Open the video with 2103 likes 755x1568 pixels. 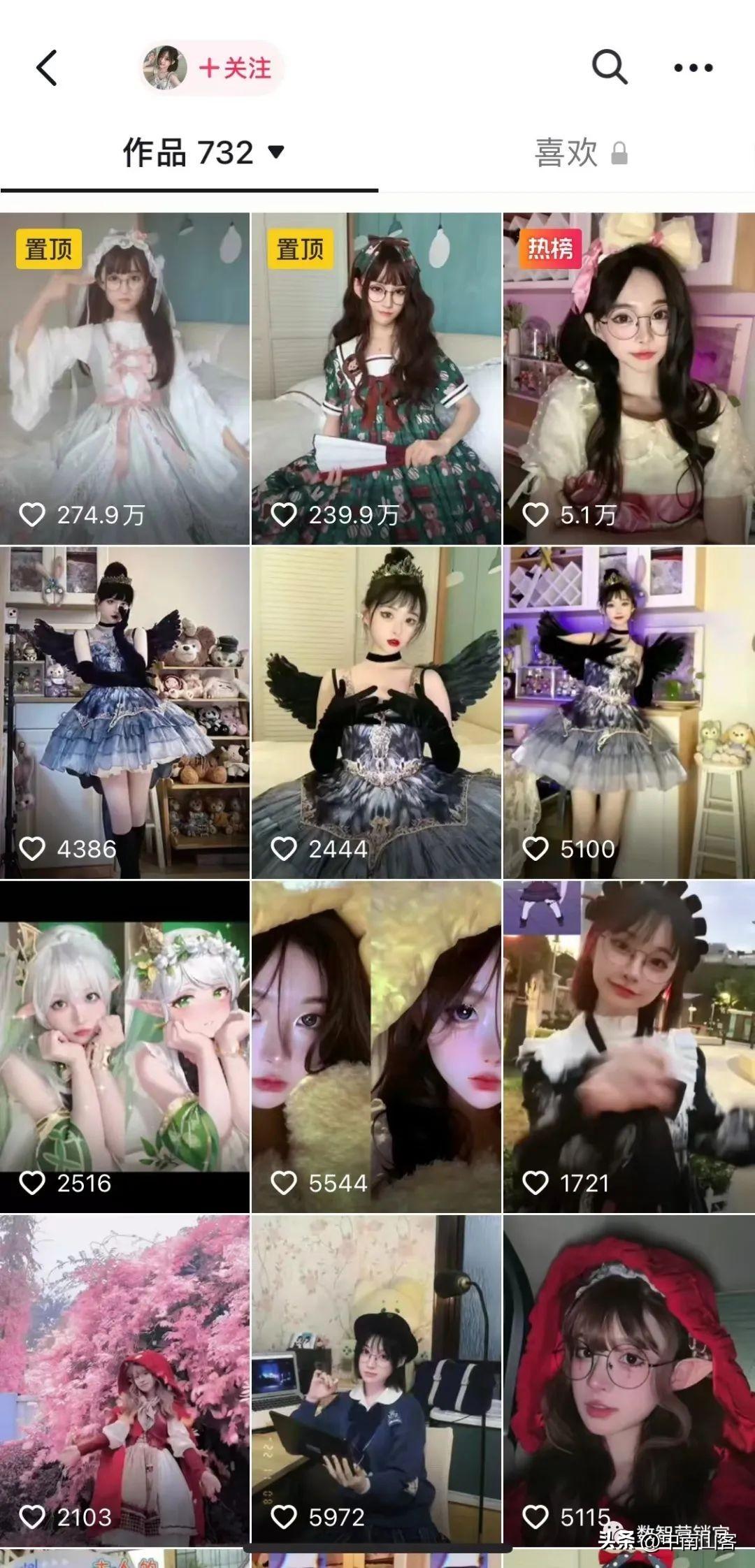(x=124, y=1380)
